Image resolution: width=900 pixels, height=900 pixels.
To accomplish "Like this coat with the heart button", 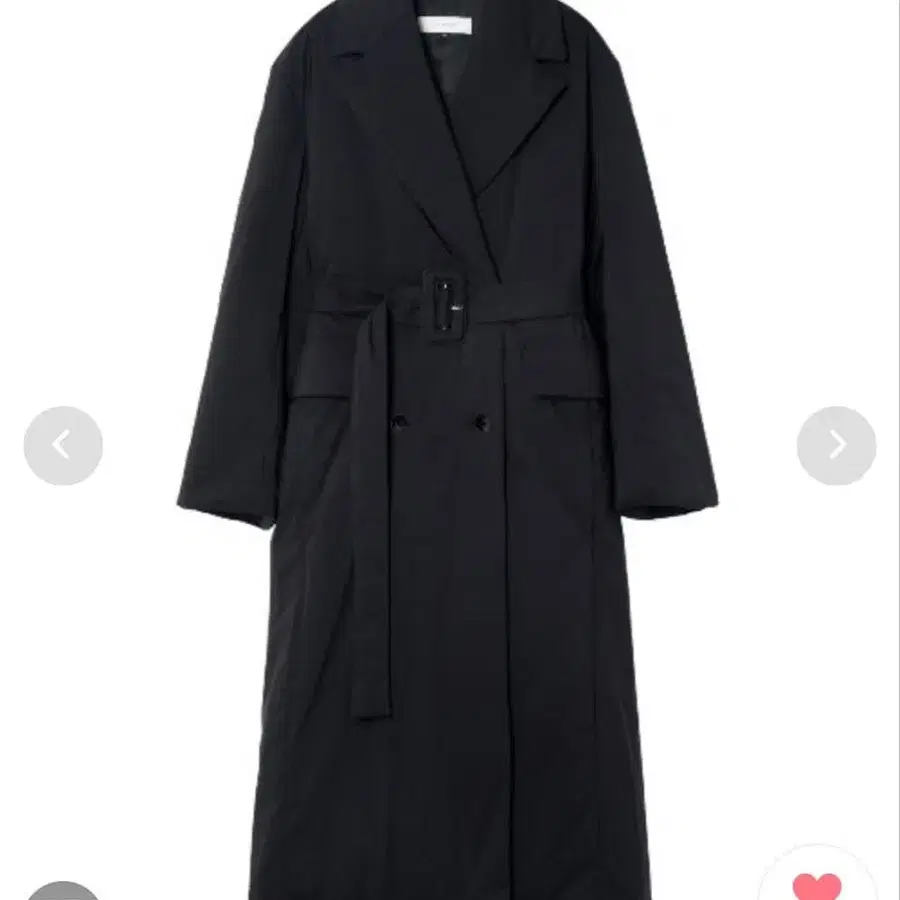I will click(816, 883).
